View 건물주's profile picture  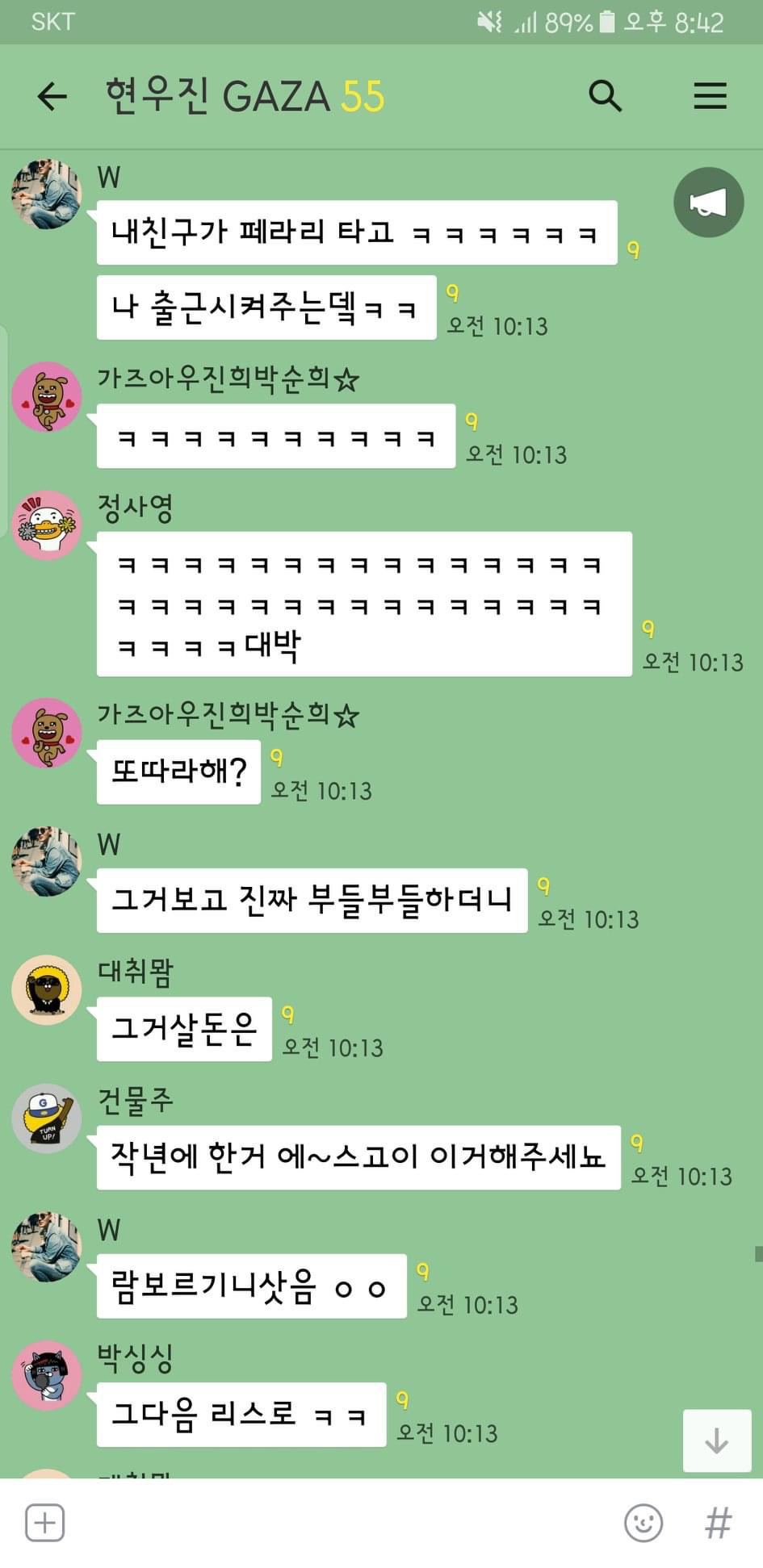(47, 1118)
